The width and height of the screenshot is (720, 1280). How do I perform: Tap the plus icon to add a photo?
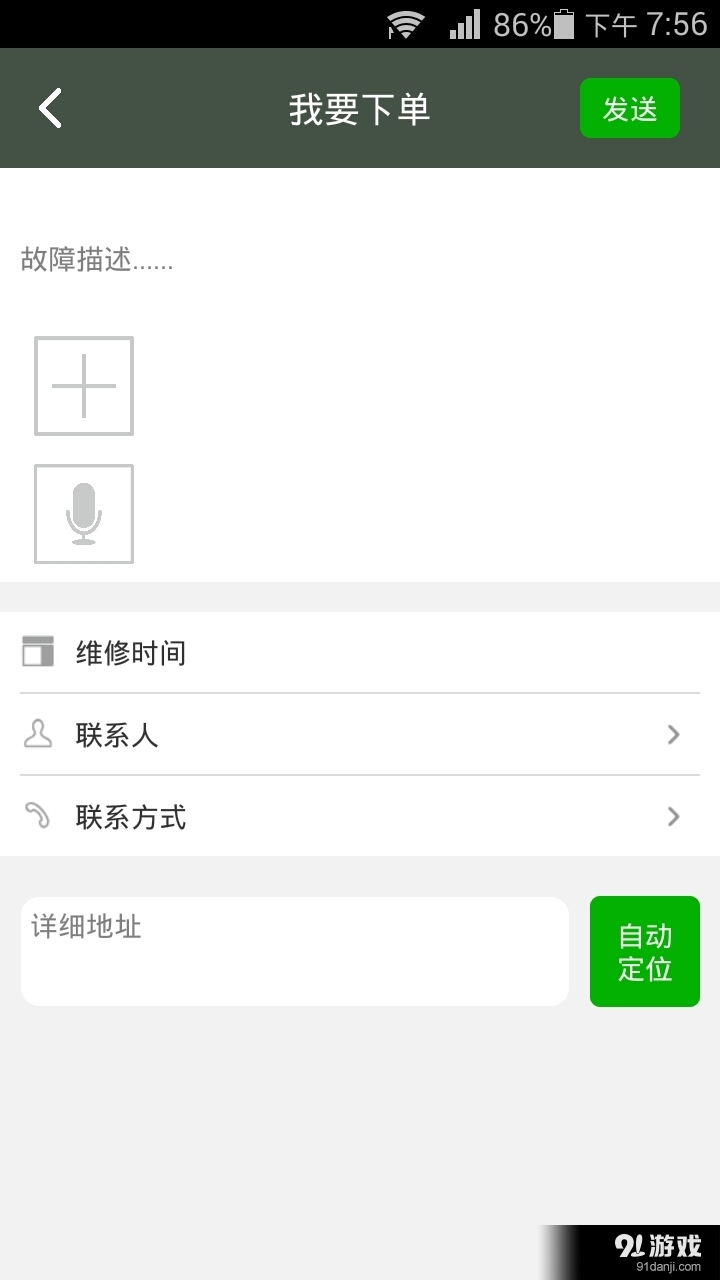(83, 385)
